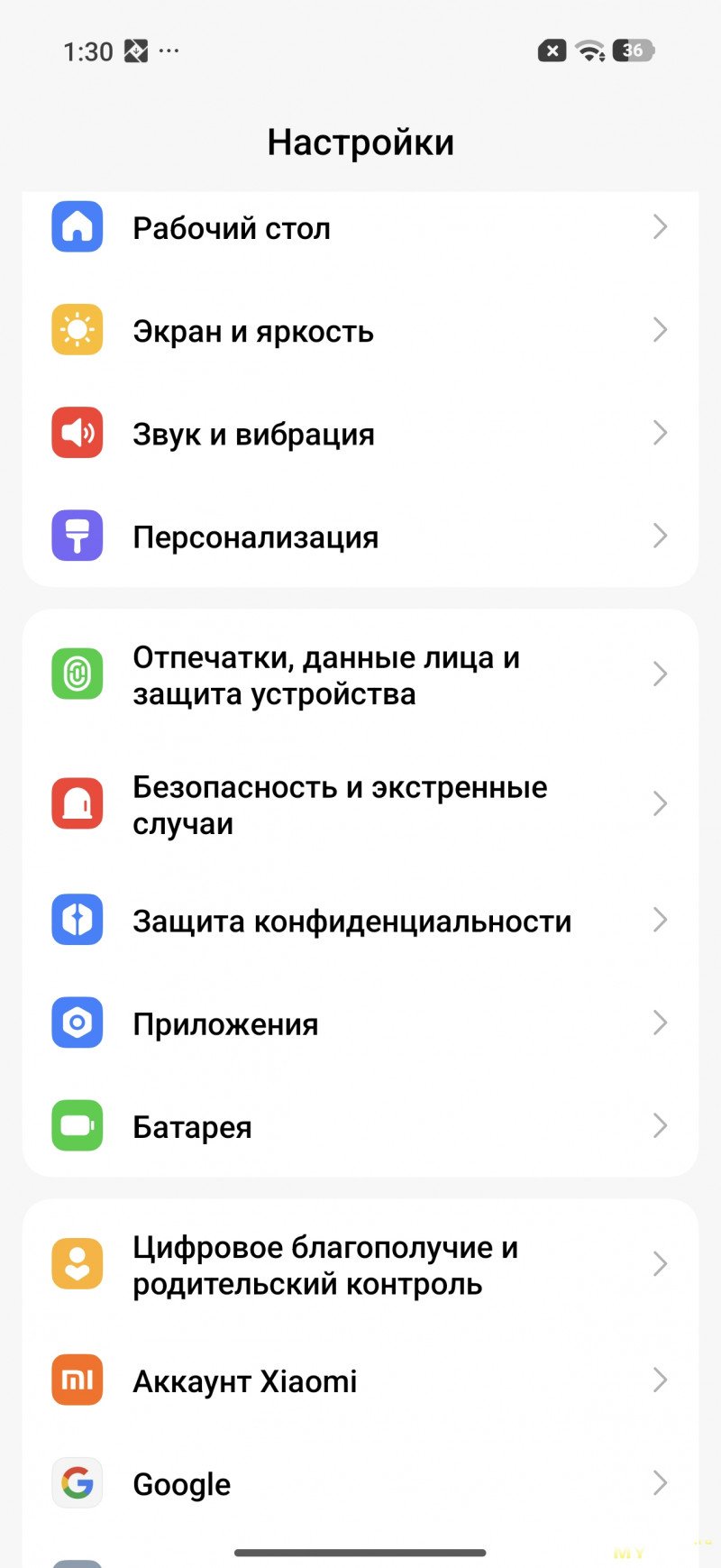
Task: Open Персонализация row
Action: click(360, 536)
